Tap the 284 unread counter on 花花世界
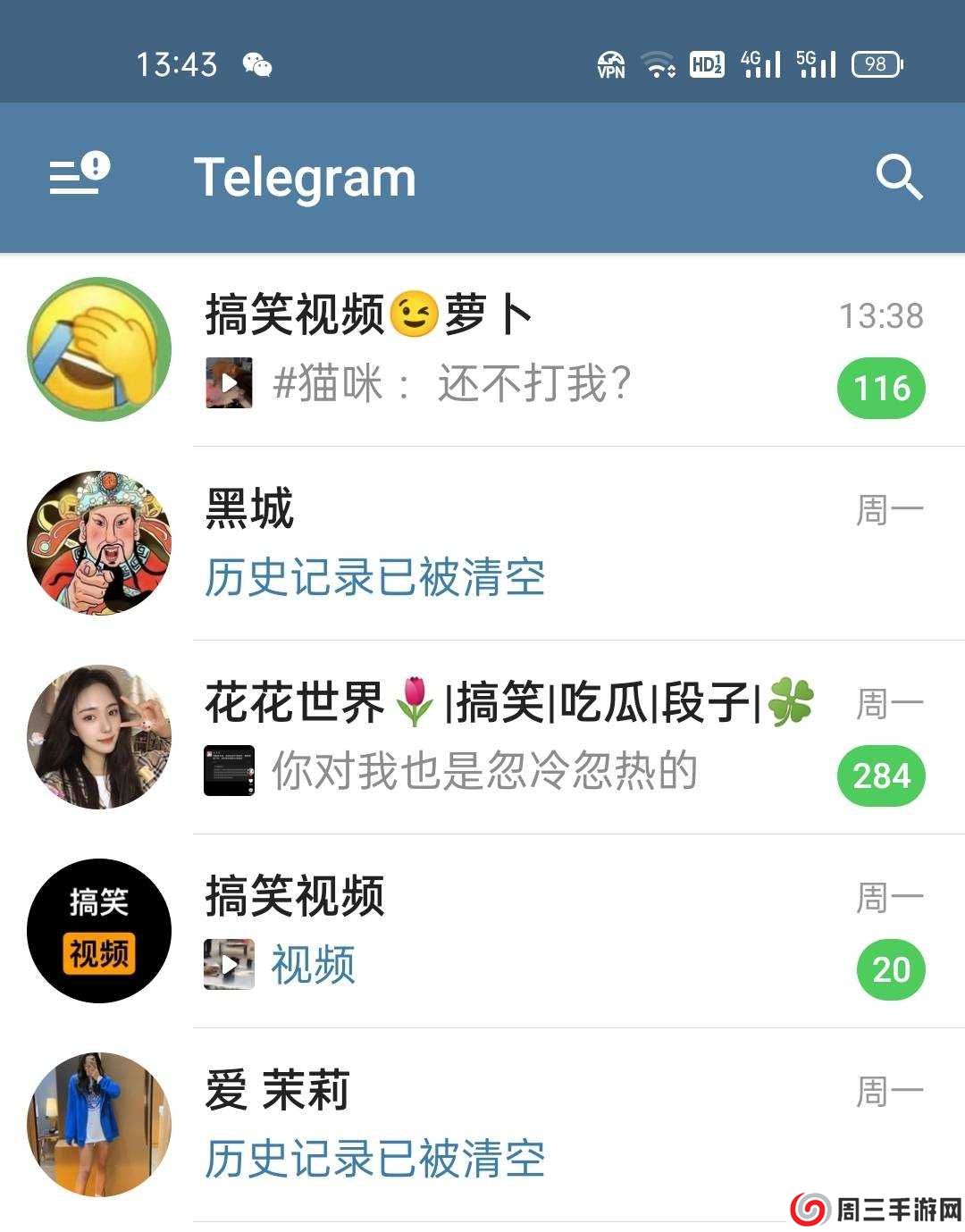The width and height of the screenshot is (965, 1232). [881, 775]
